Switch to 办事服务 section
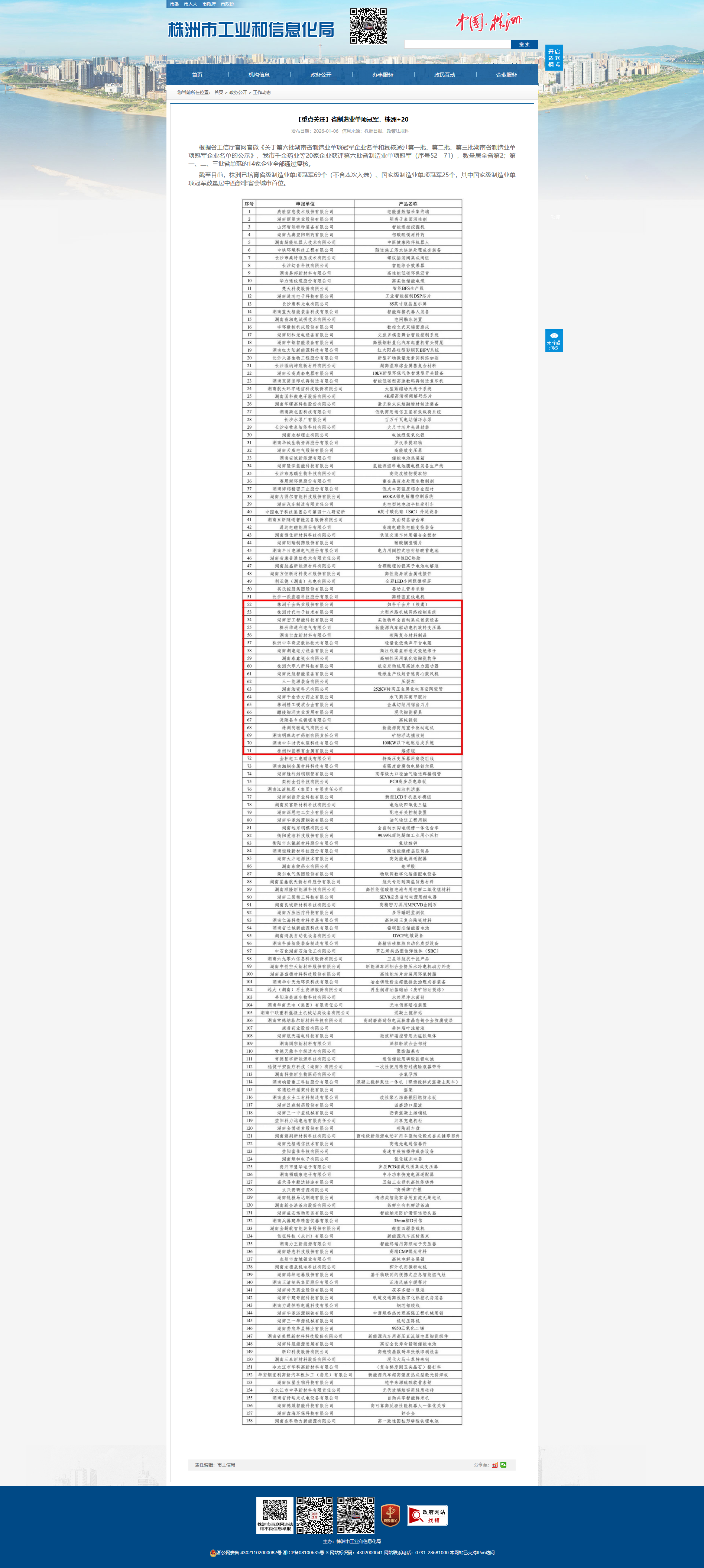 383,75
